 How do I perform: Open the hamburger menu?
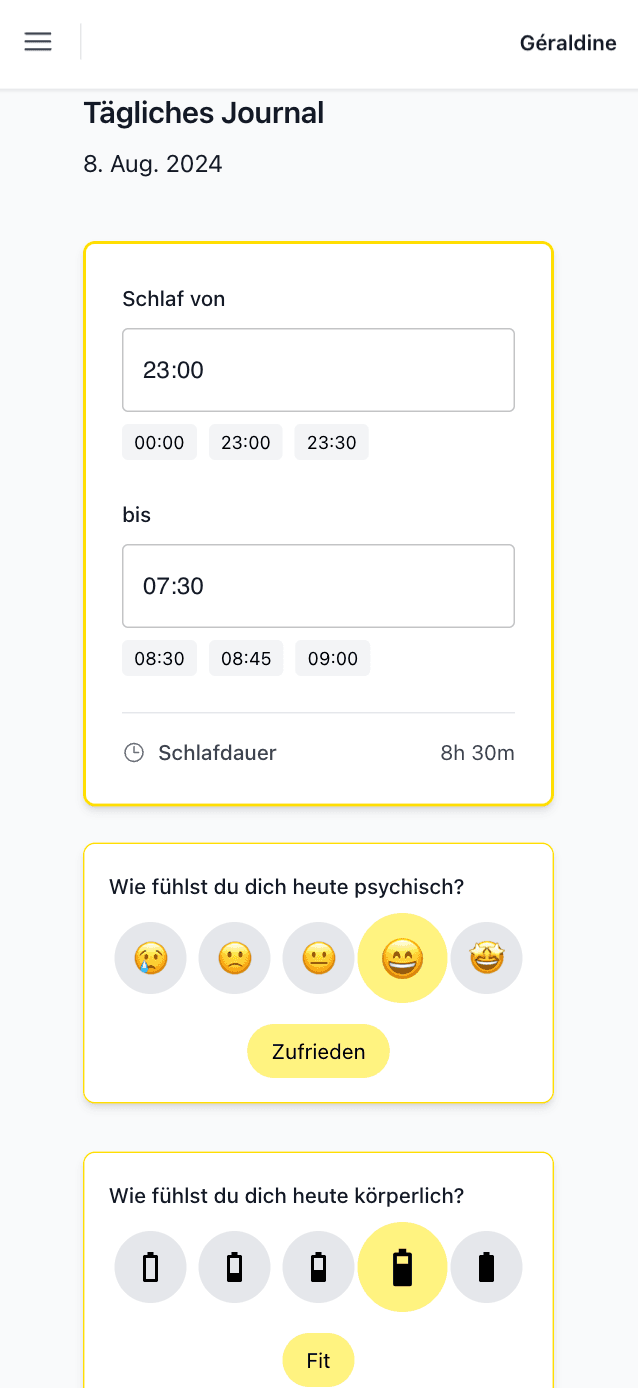tap(38, 42)
